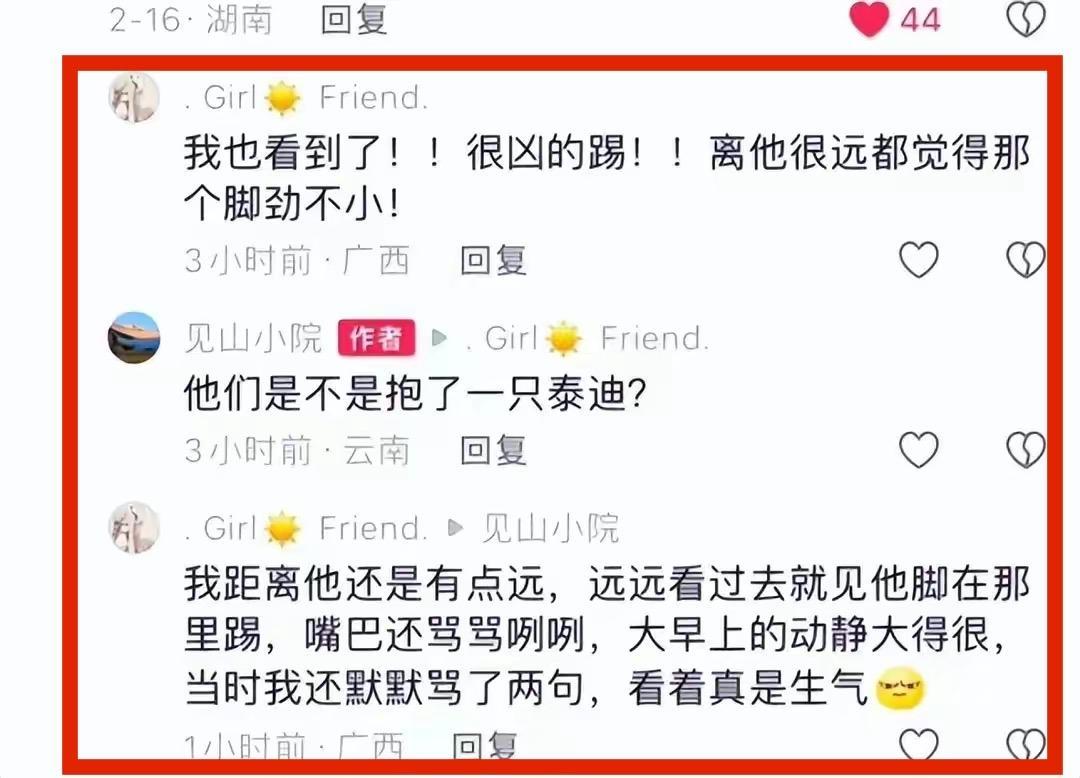Like the comment starting 我距离他还是有点远
This screenshot has height=778, width=1080.
(x=918, y=745)
